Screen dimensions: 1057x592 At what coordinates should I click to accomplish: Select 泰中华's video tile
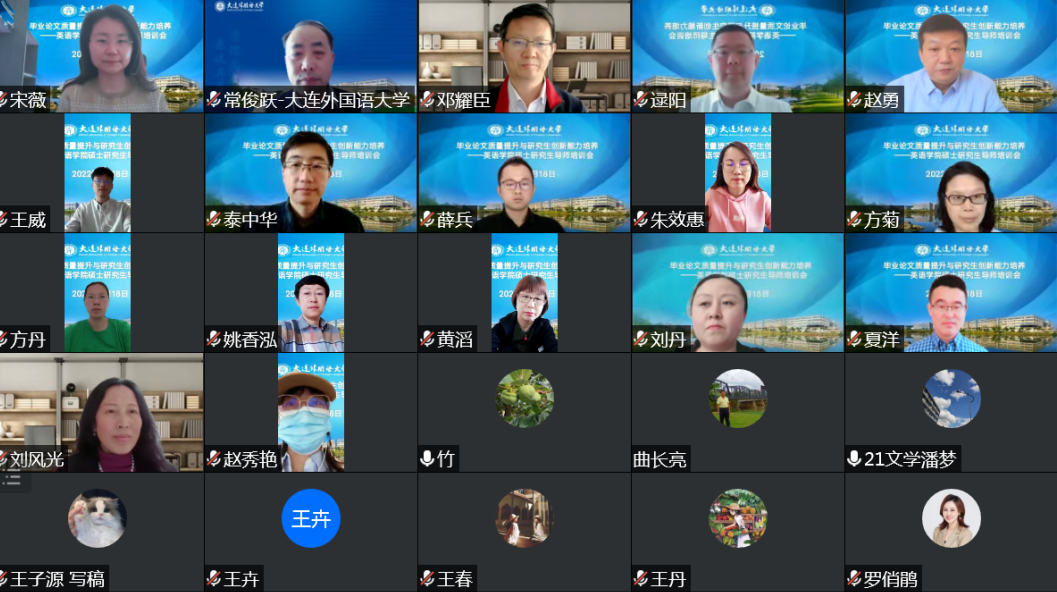tap(310, 174)
